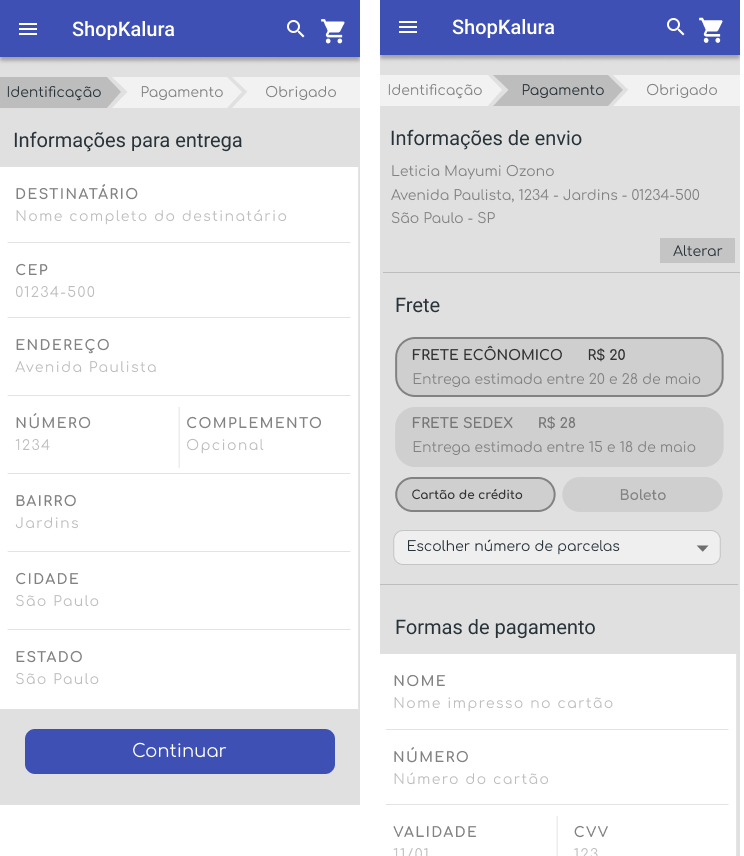Tap the Complemento field
This screenshot has width=744, height=856.
[266, 445]
